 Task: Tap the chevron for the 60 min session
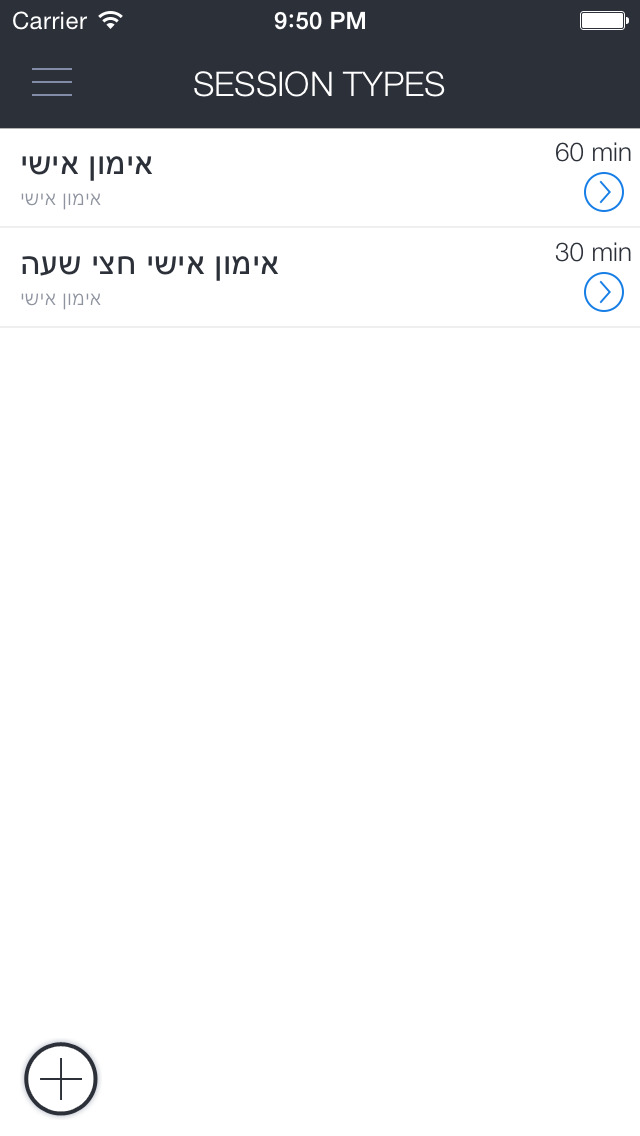[x=603, y=192]
